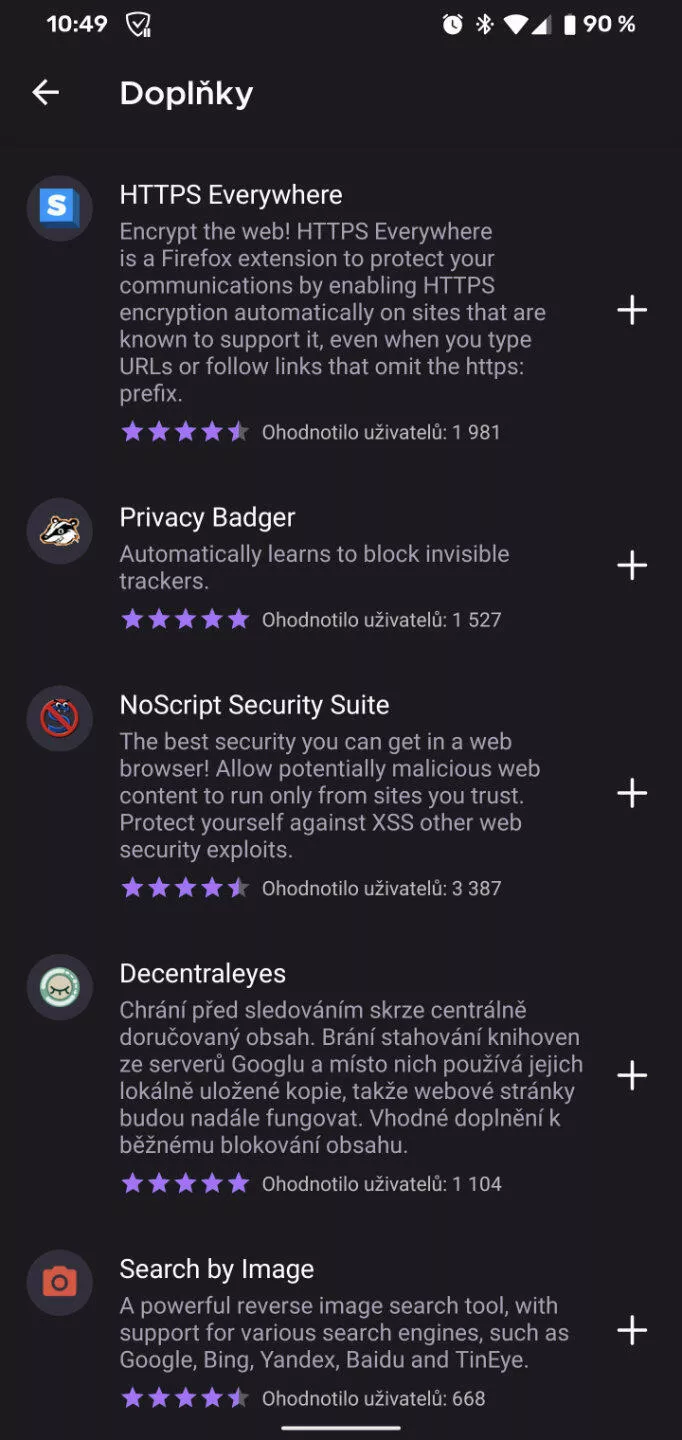The width and height of the screenshot is (682, 1440).
Task: Add the HTTPS Everywhere extension
Action: coord(631,310)
